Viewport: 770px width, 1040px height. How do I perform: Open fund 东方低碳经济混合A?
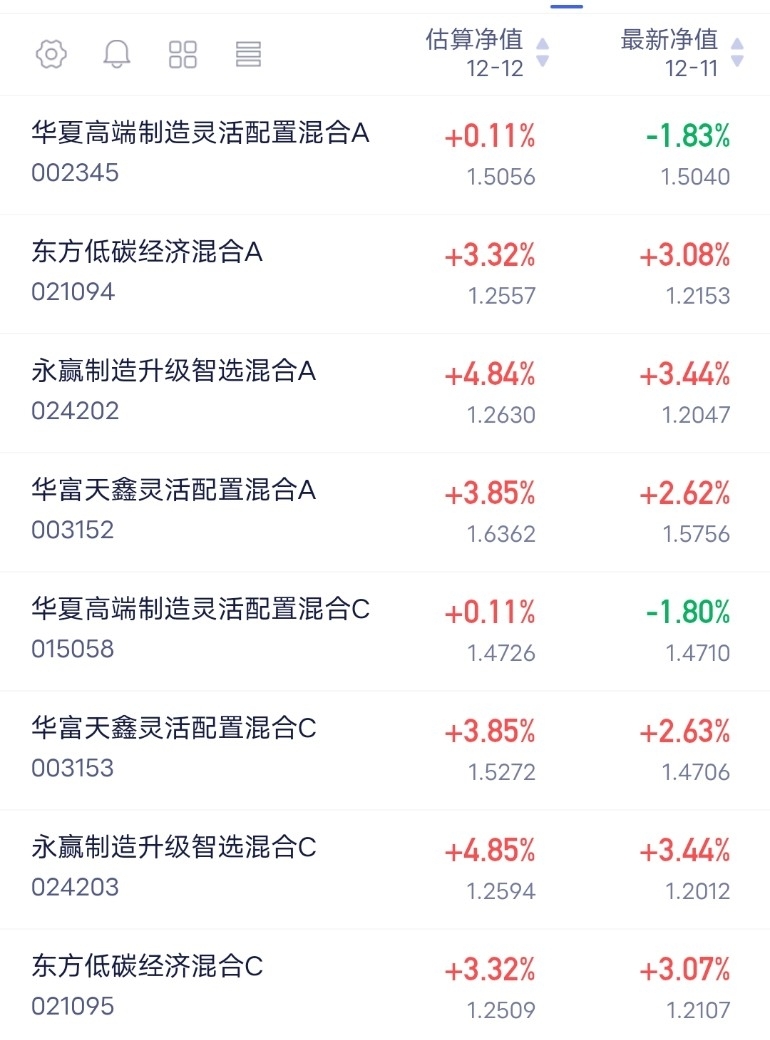(385, 274)
